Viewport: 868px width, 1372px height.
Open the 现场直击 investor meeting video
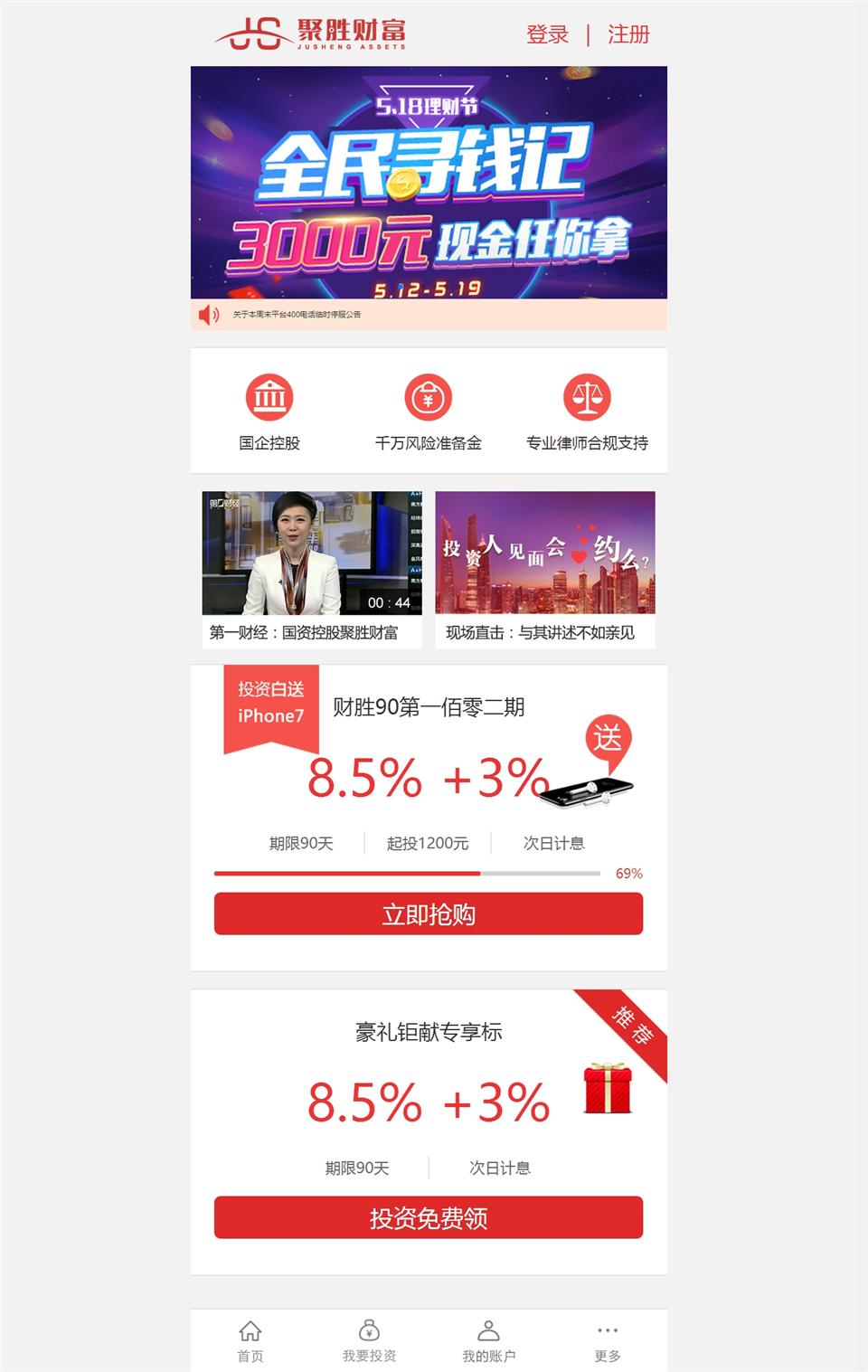545,554
